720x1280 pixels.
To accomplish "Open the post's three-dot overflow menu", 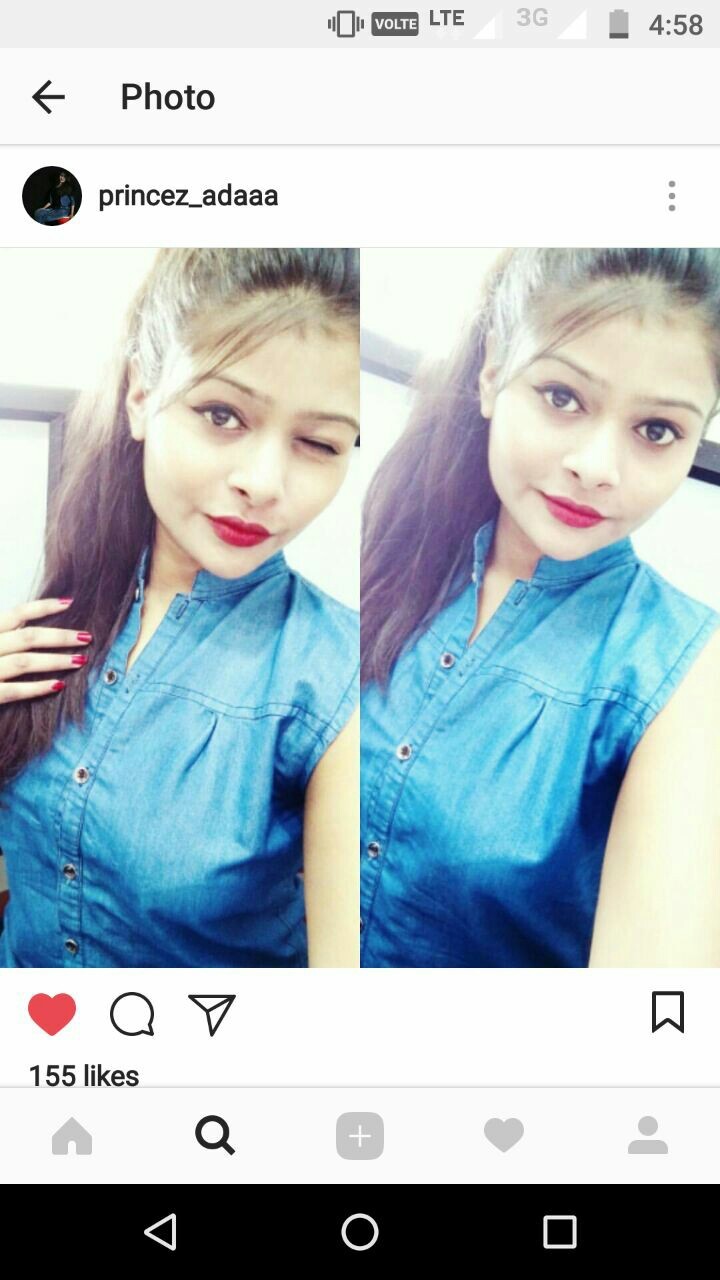I will point(672,196).
